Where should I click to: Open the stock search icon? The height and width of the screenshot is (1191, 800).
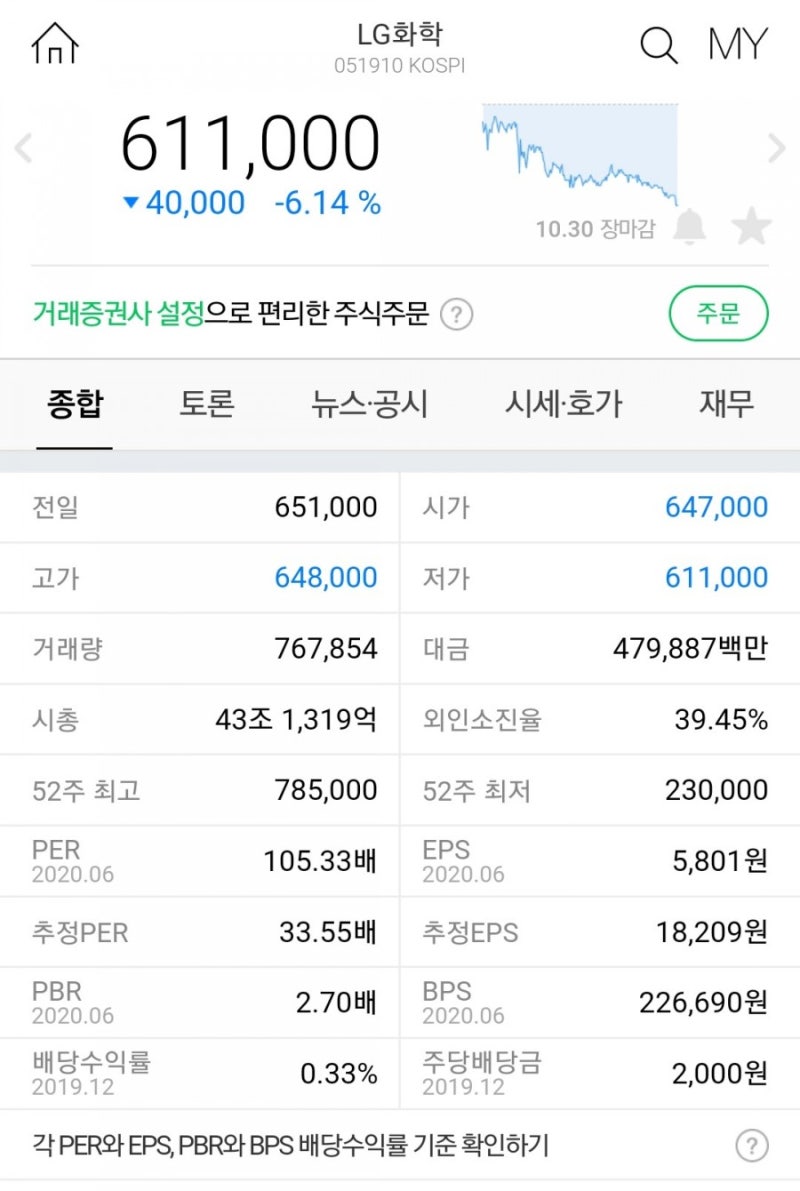pos(657,42)
